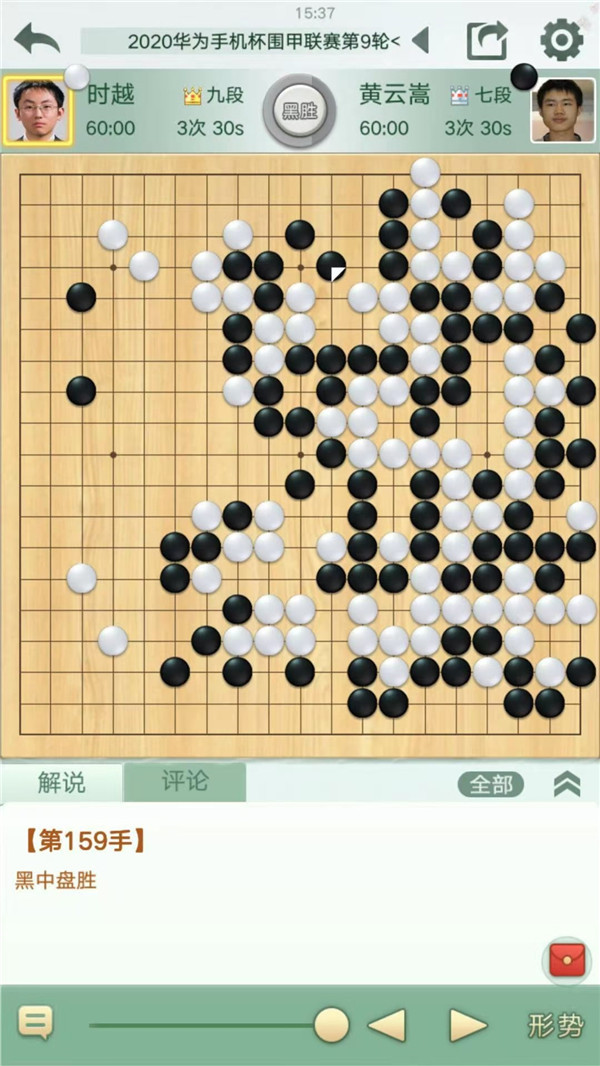Step back to the previous move
Image resolution: width=600 pixels, height=1066 pixels.
pos(387,1025)
